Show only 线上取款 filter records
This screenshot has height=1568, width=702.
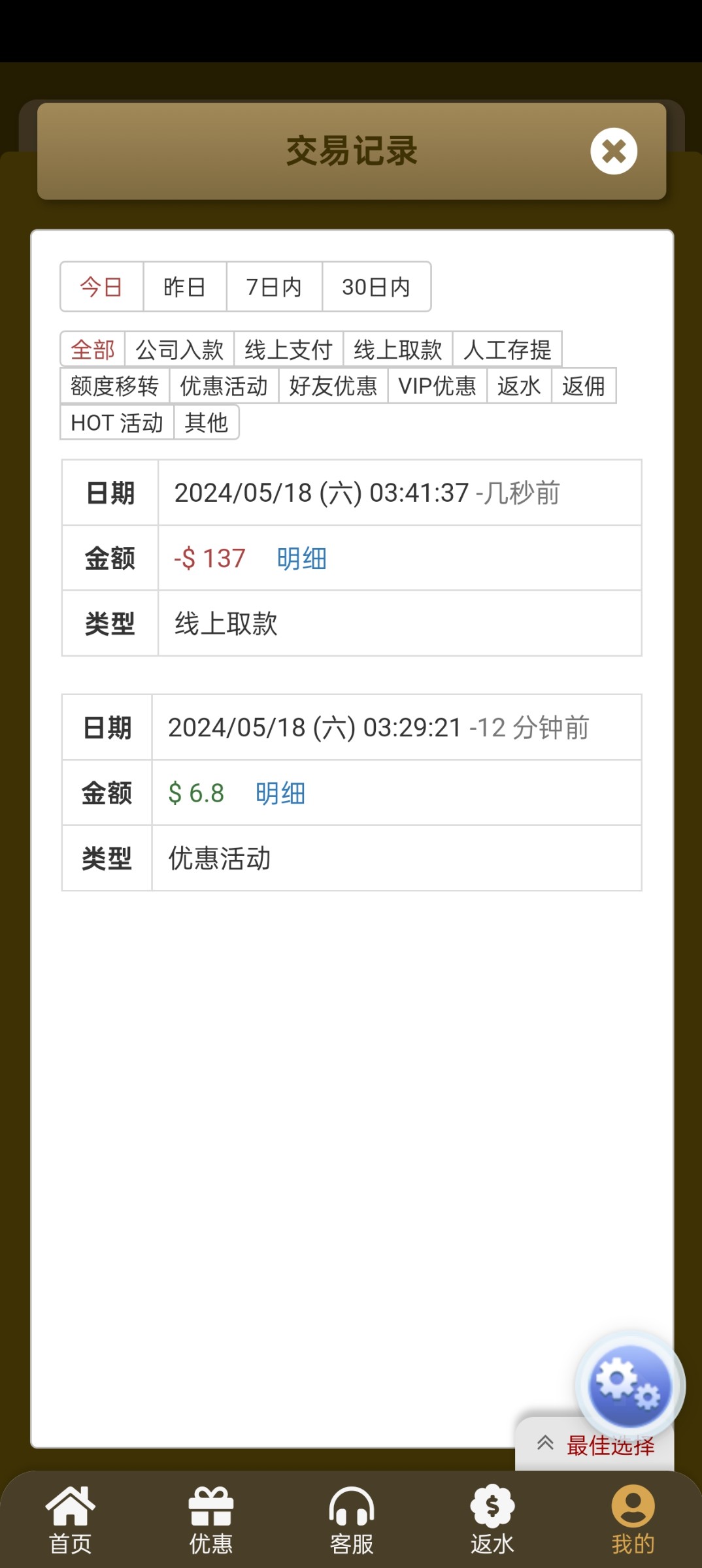click(x=397, y=350)
